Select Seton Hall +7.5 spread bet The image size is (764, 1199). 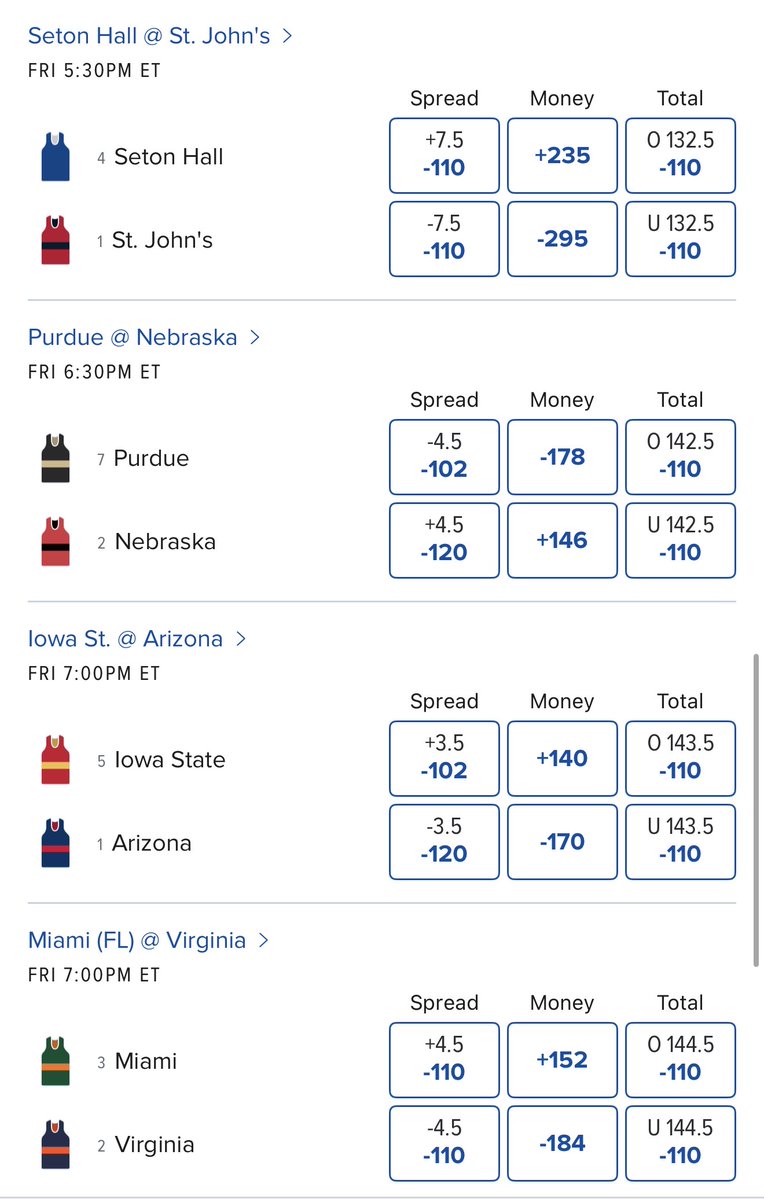[443, 155]
